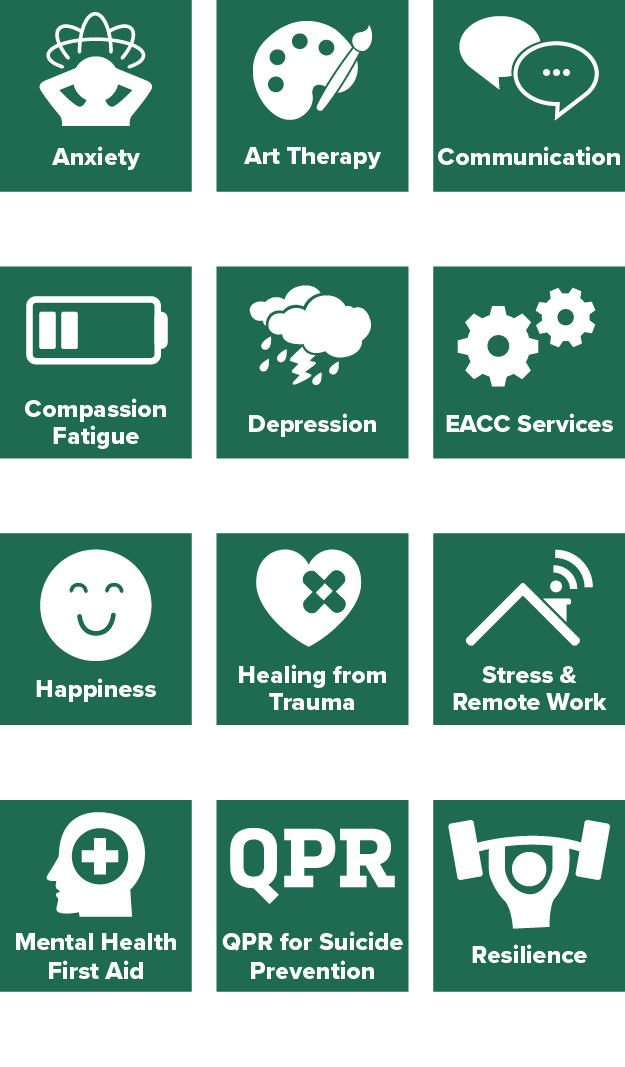
Task: Open the Communication topic
Action: click(529, 96)
